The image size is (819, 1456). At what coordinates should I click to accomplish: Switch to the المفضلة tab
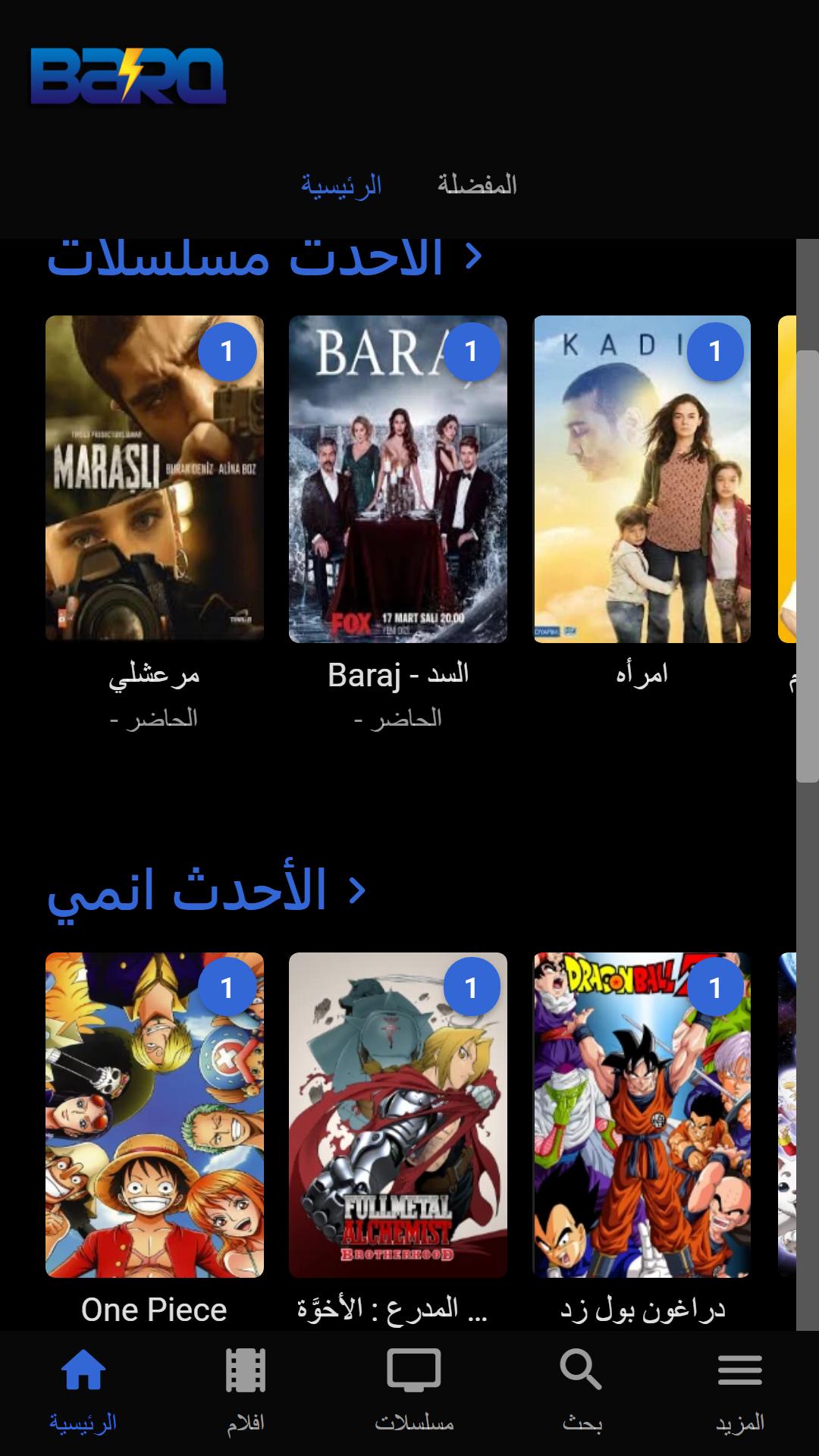tap(476, 184)
